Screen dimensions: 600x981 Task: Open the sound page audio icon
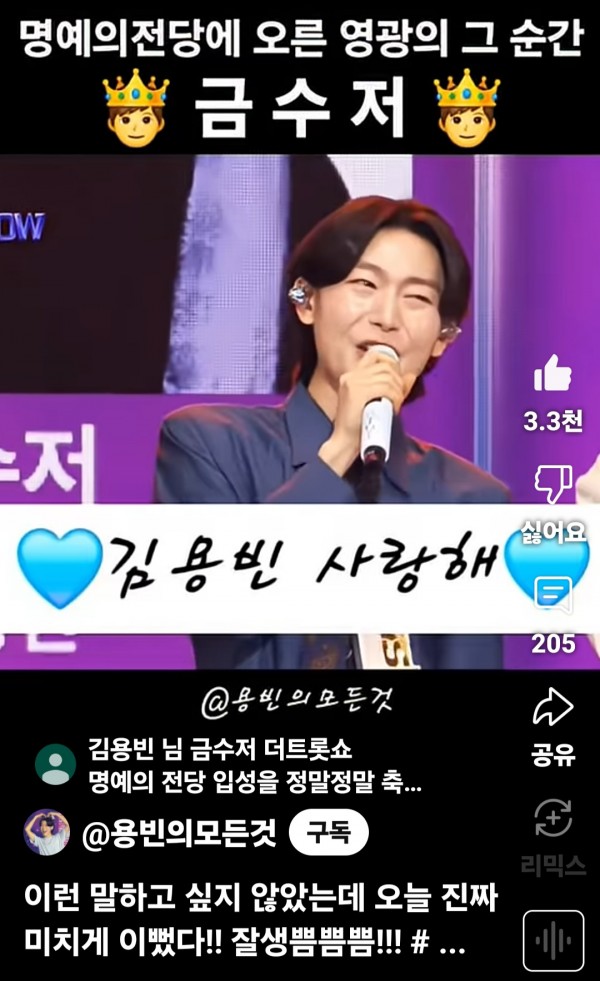tap(553, 941)
